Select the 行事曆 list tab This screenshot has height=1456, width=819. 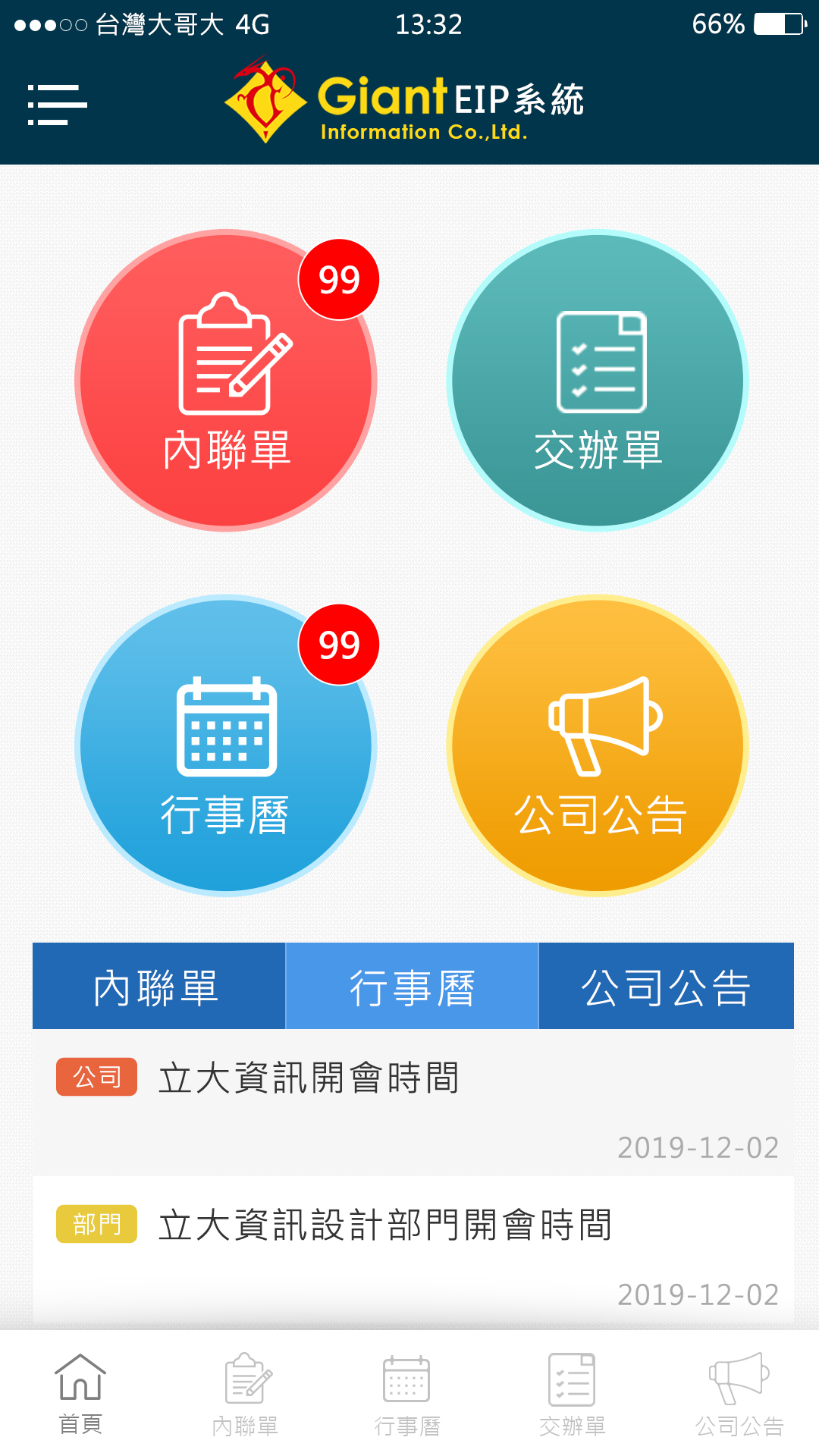(x=412, y=987)
